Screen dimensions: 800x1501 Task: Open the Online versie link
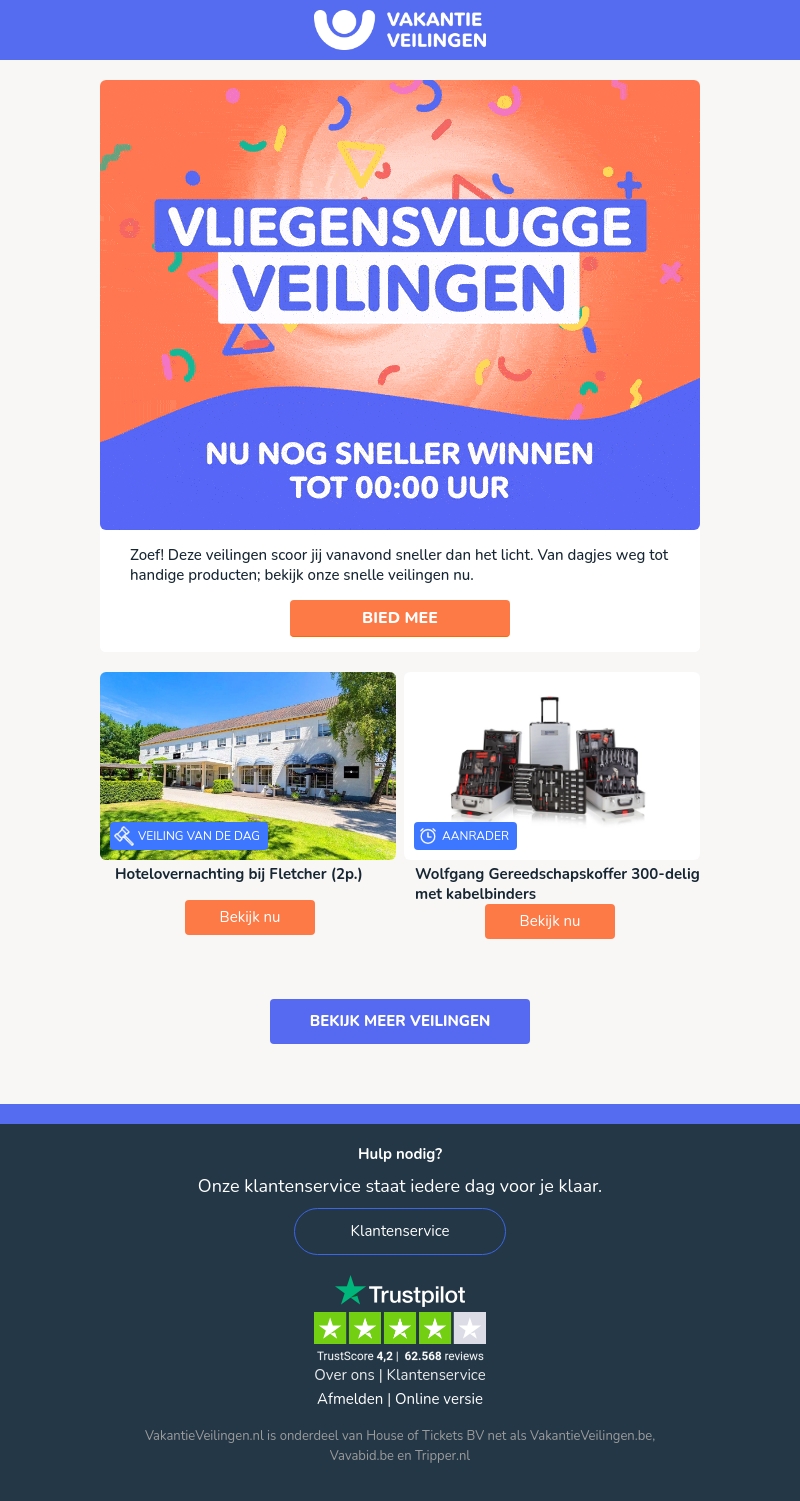tap(439, 1399)
